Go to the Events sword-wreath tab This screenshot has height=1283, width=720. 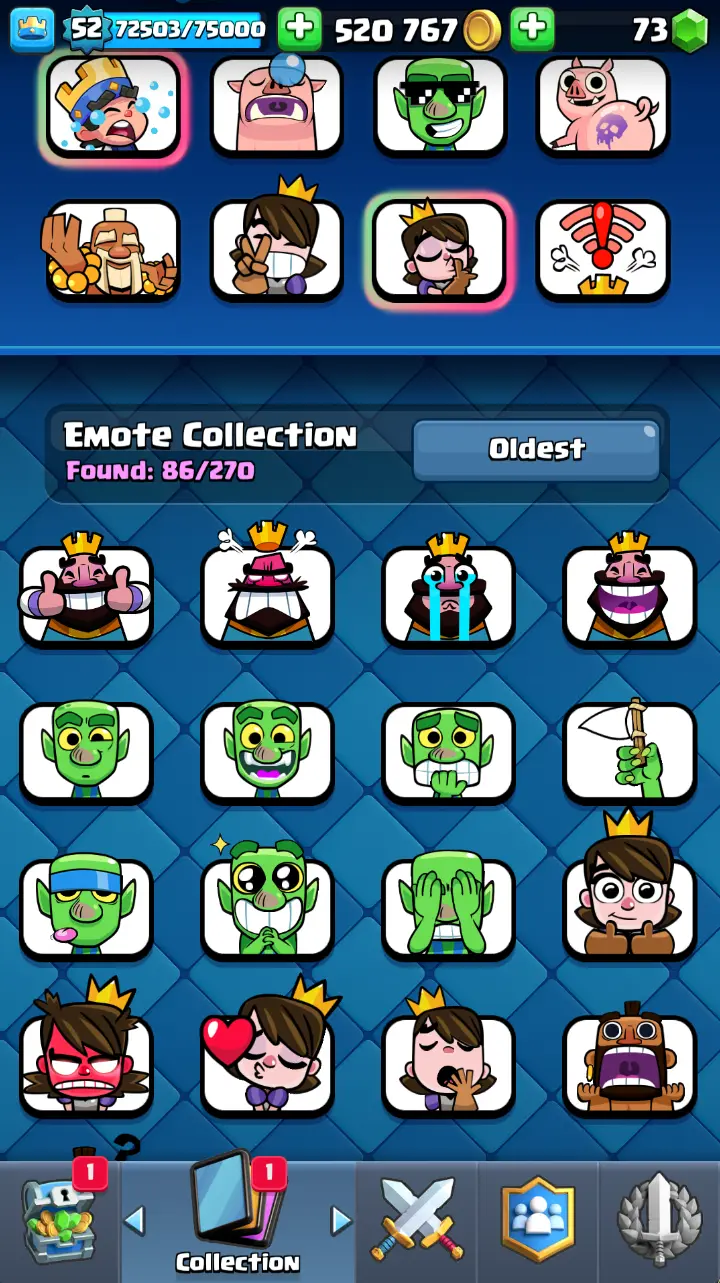(658, 1222)
